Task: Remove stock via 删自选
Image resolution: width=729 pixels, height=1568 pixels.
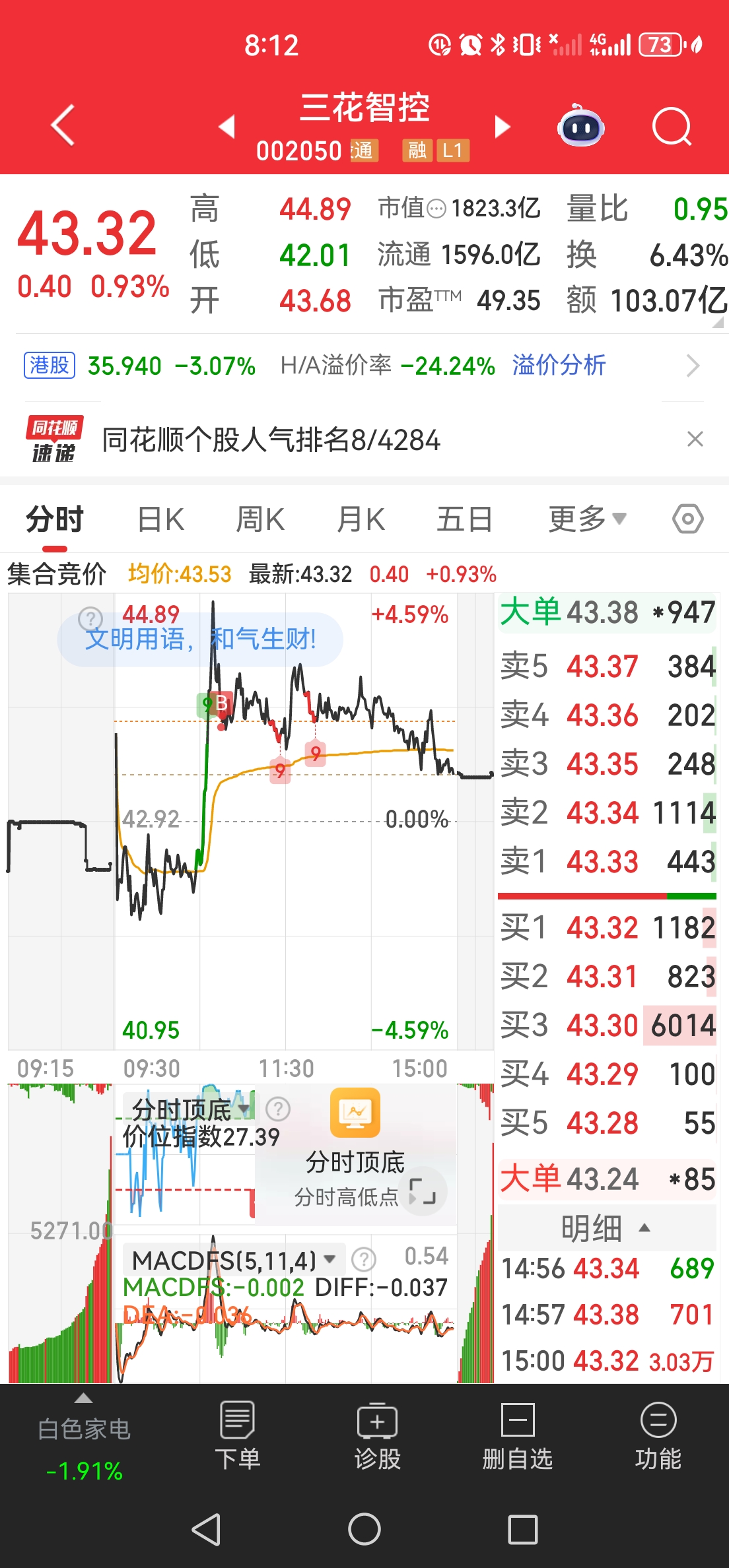Action: [x=517, y=1436]
